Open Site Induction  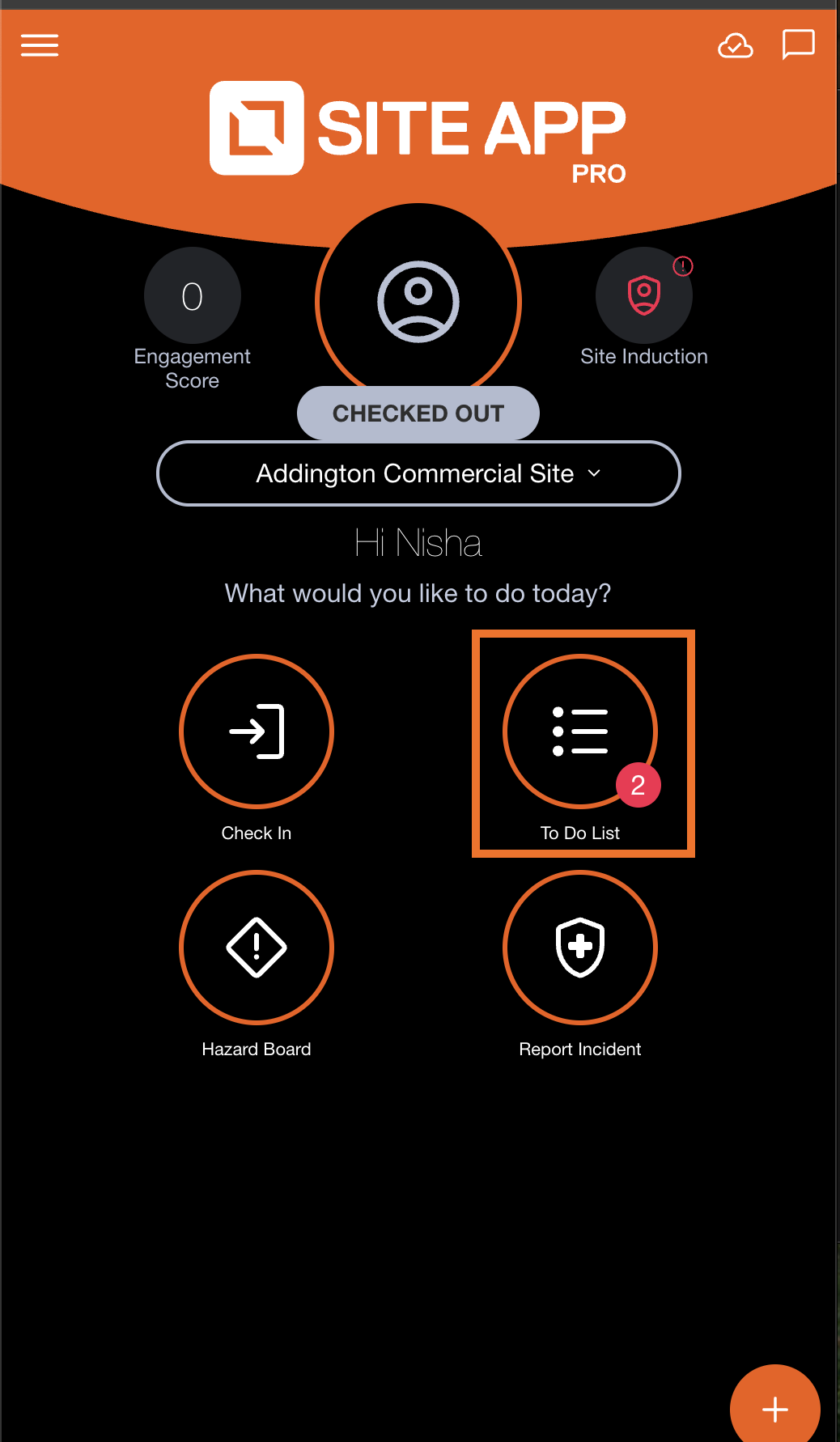644,295
